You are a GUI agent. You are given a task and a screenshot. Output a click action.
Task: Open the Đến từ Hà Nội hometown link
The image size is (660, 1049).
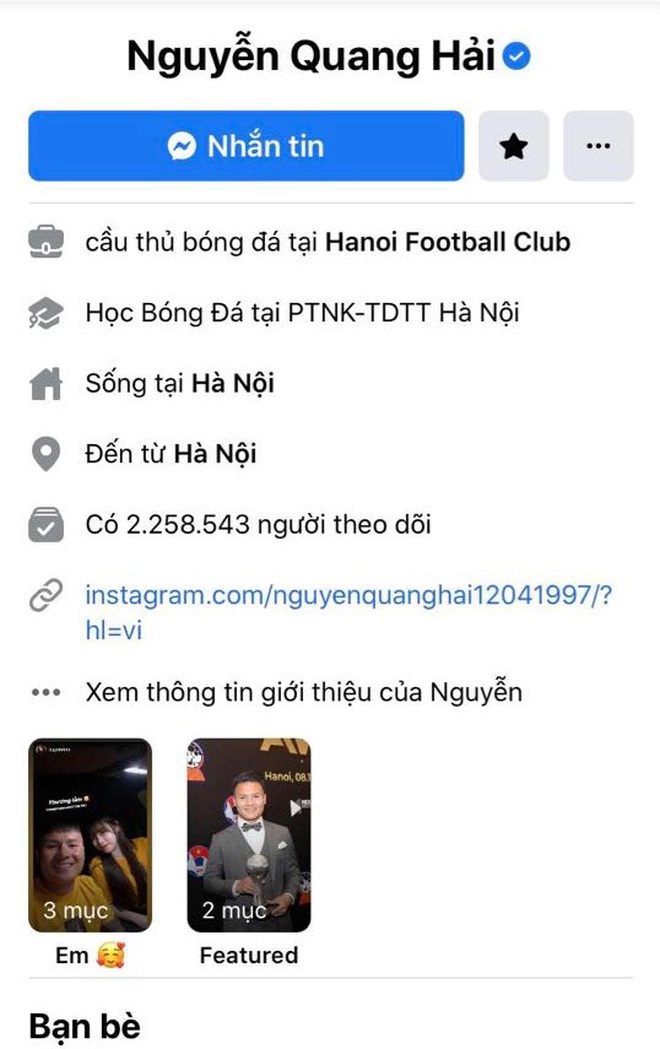215,454
